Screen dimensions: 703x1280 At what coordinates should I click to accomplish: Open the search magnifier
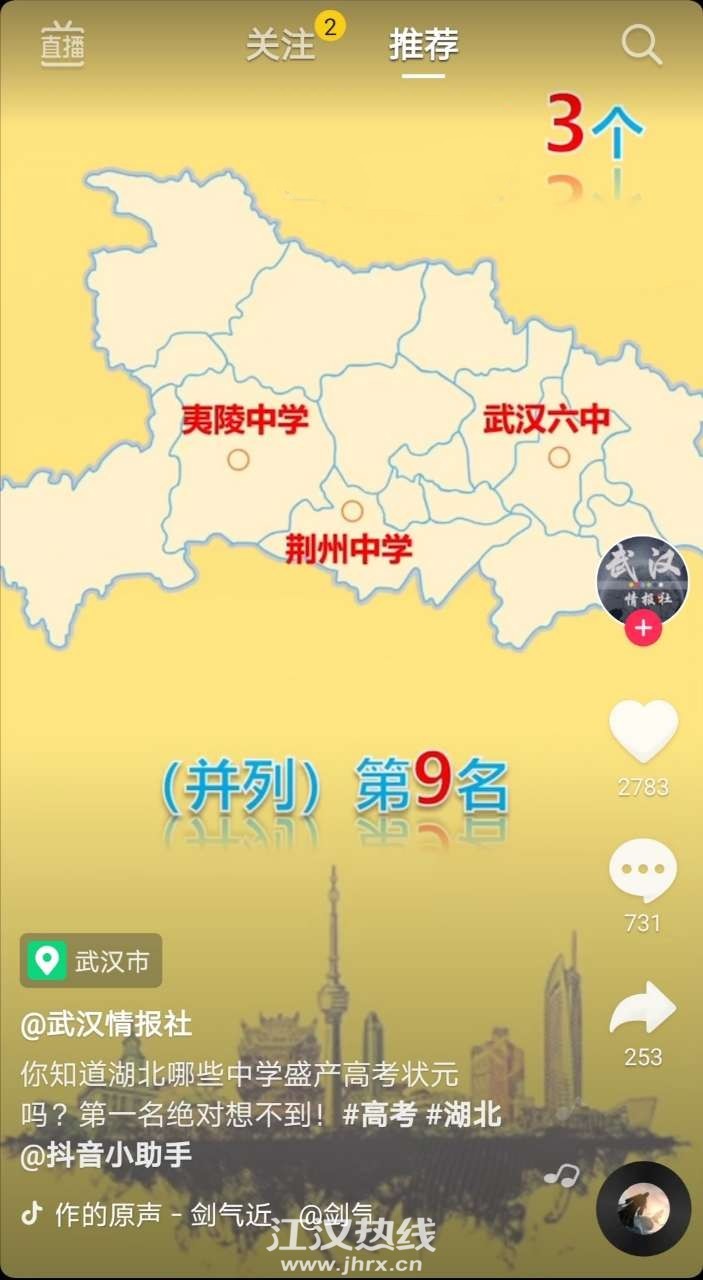(641, 45)
